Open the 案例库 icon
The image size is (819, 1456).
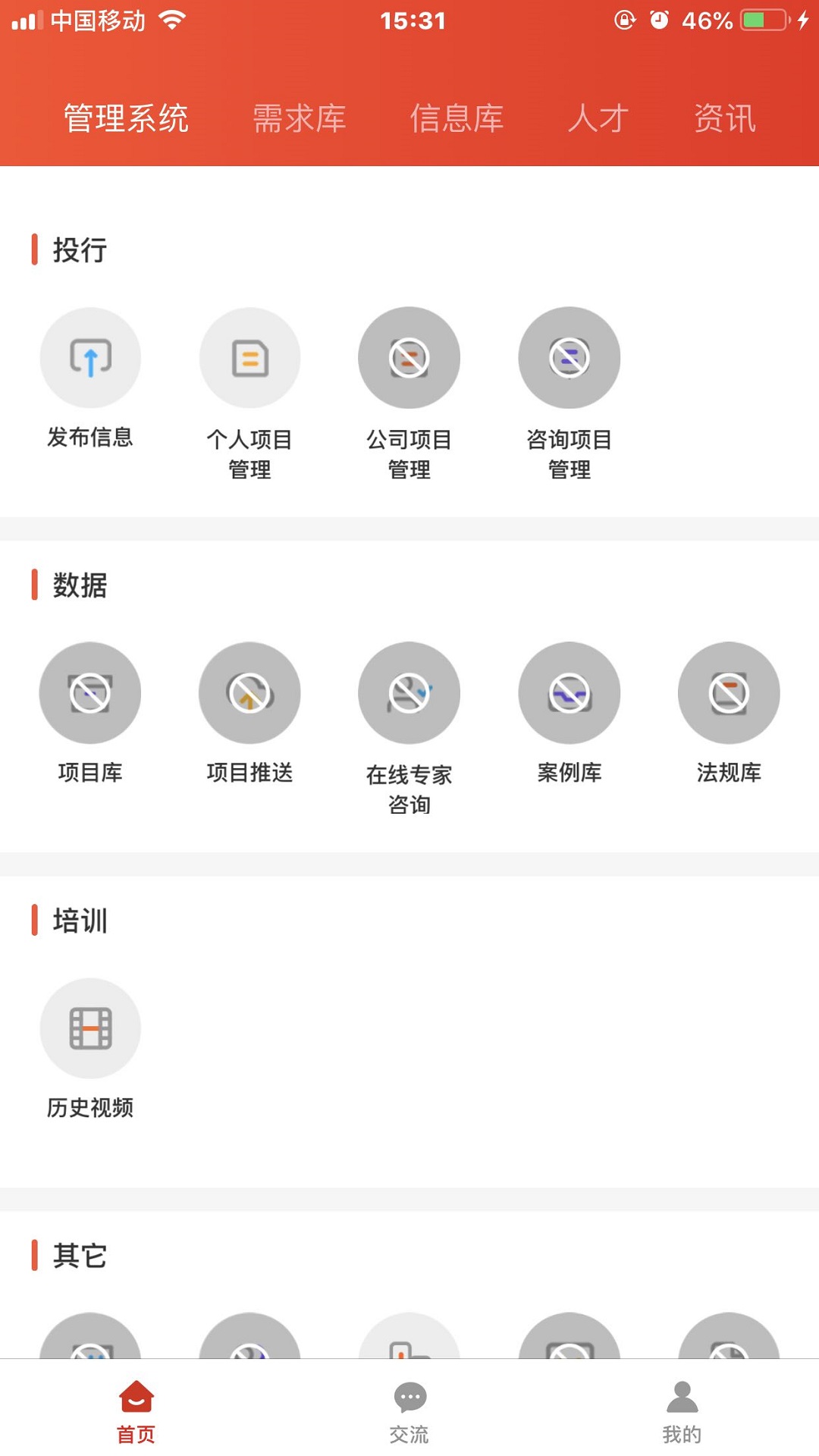569,693
